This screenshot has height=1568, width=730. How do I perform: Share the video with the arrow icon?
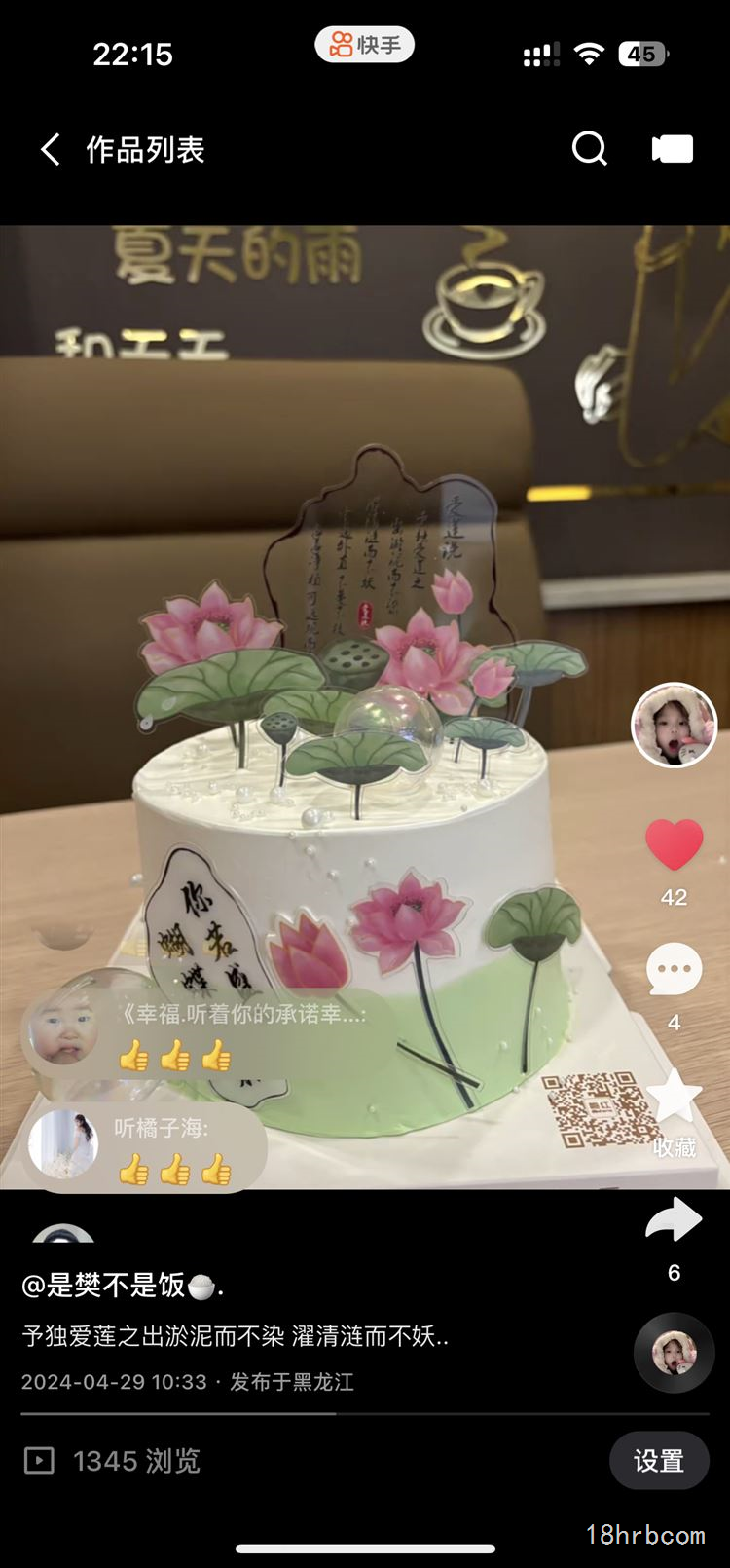pyautogui.click(x=674, y=1219)
